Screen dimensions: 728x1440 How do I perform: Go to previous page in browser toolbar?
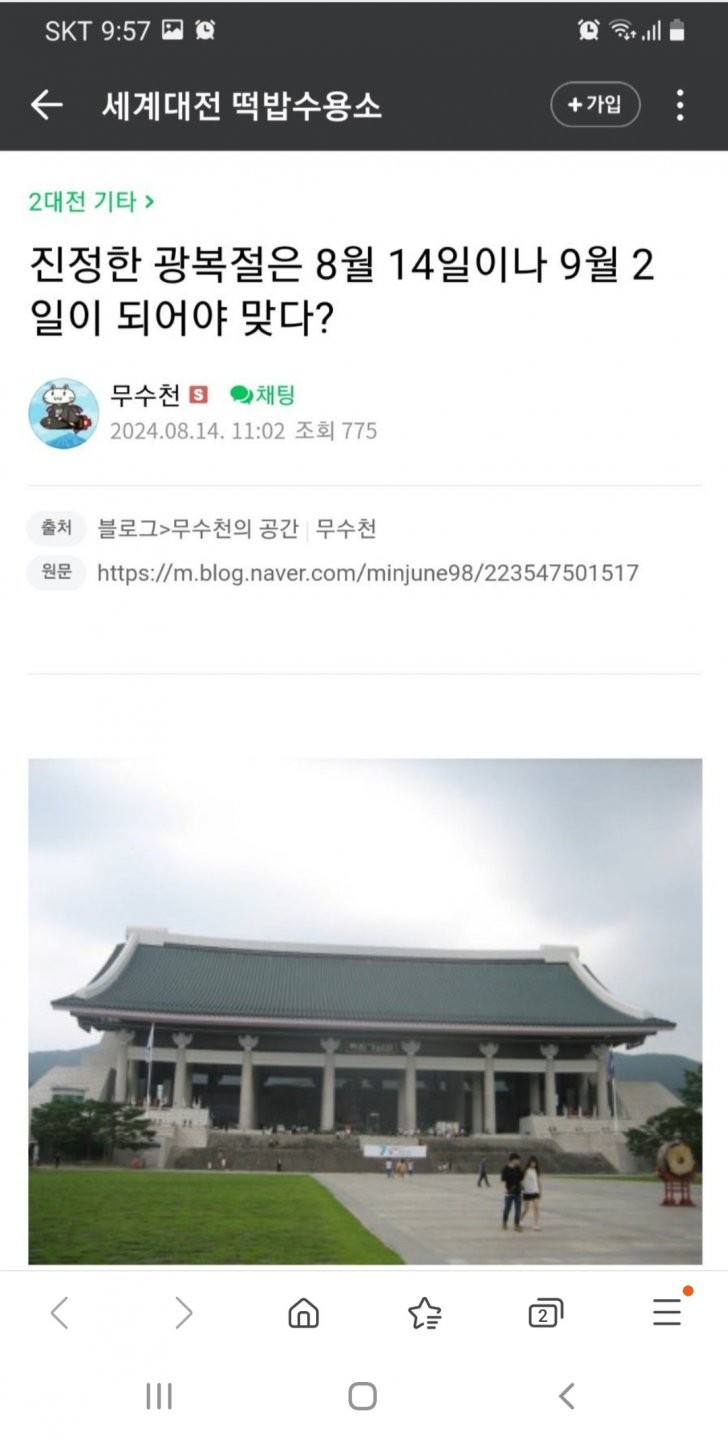tap(60, 1313)
